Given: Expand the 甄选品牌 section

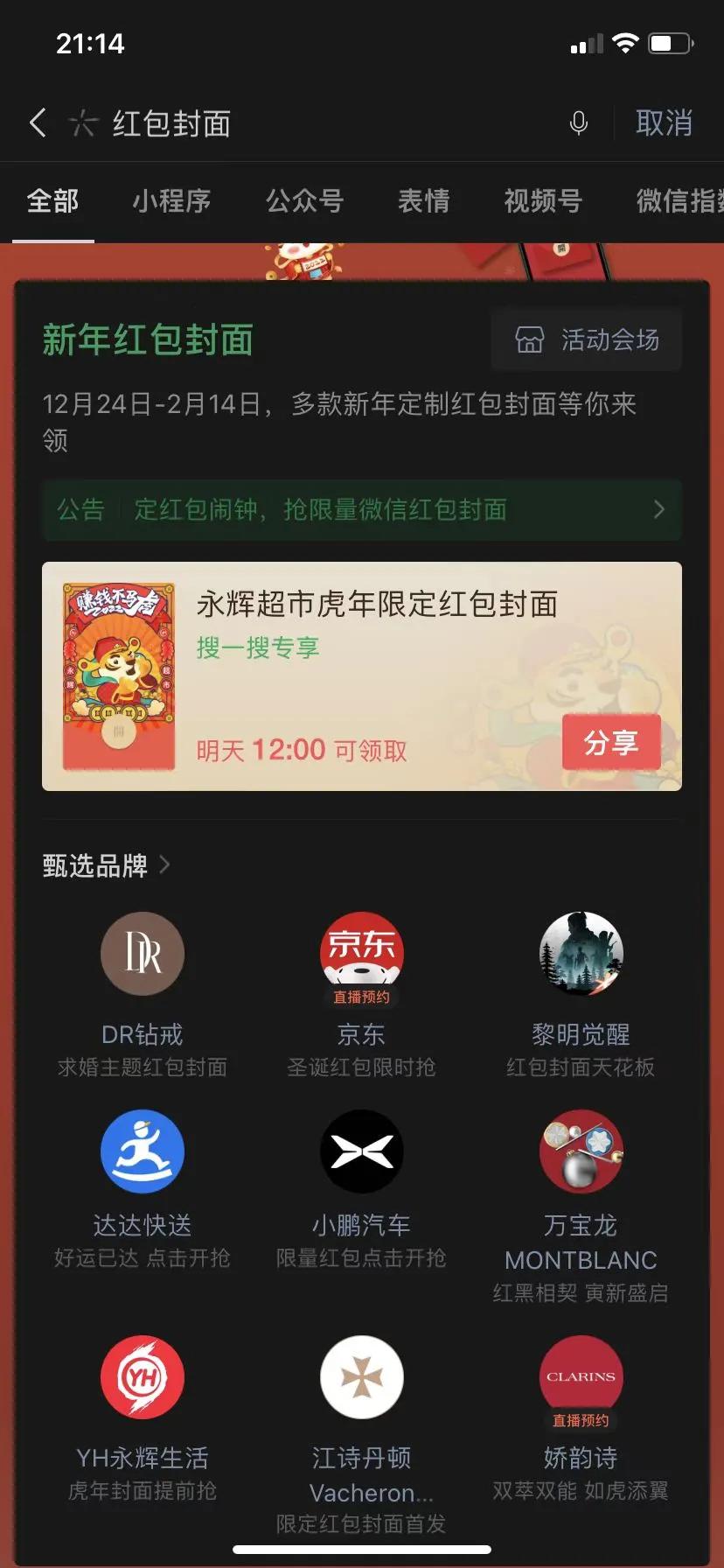Looking at the screenshot, I should click(x=107, y=865).
